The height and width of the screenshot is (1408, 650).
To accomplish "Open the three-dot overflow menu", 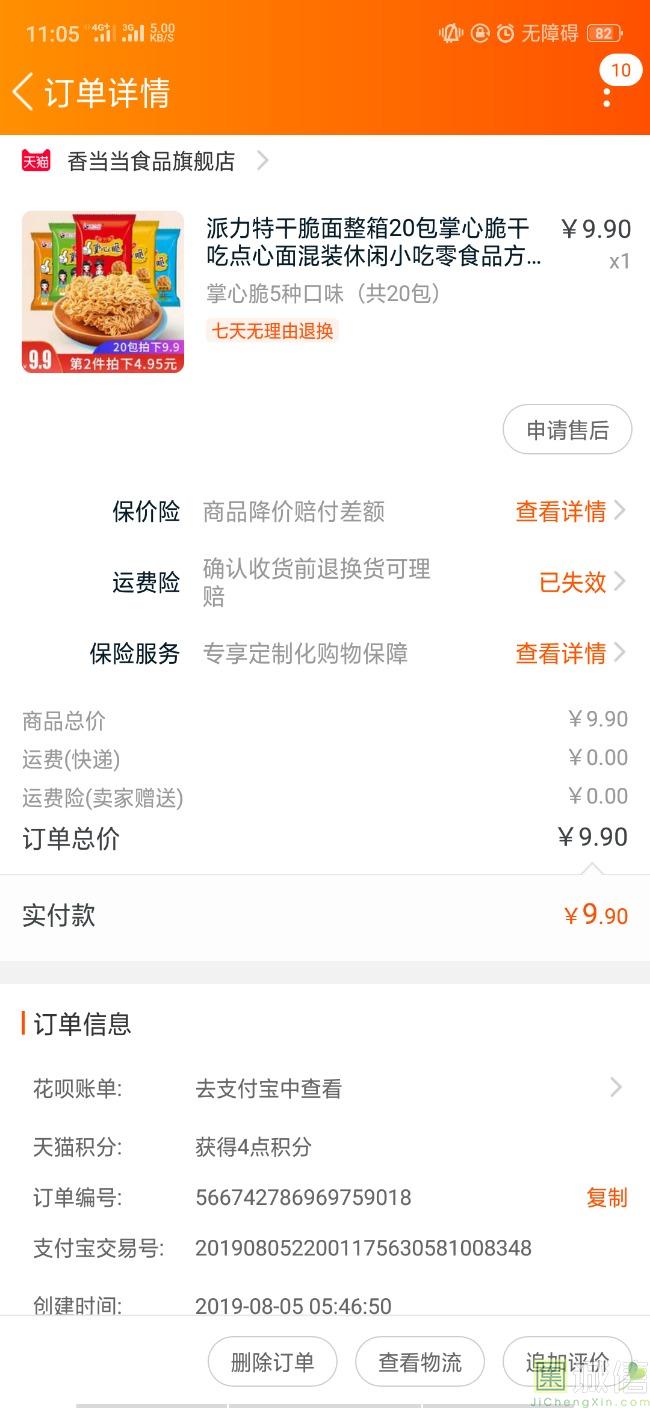I will [607, 95].
